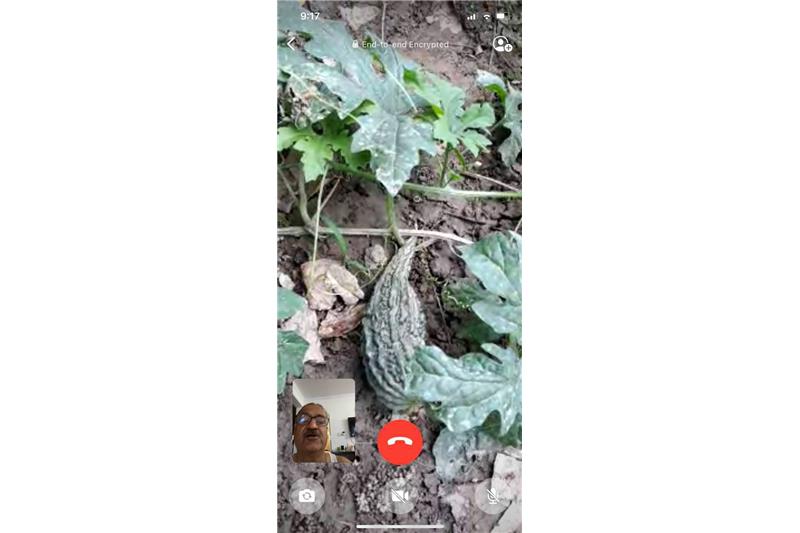The height and width of the screenshot is (533, 800).
Task: Add a participant to the call
Action: coord(501,44)
